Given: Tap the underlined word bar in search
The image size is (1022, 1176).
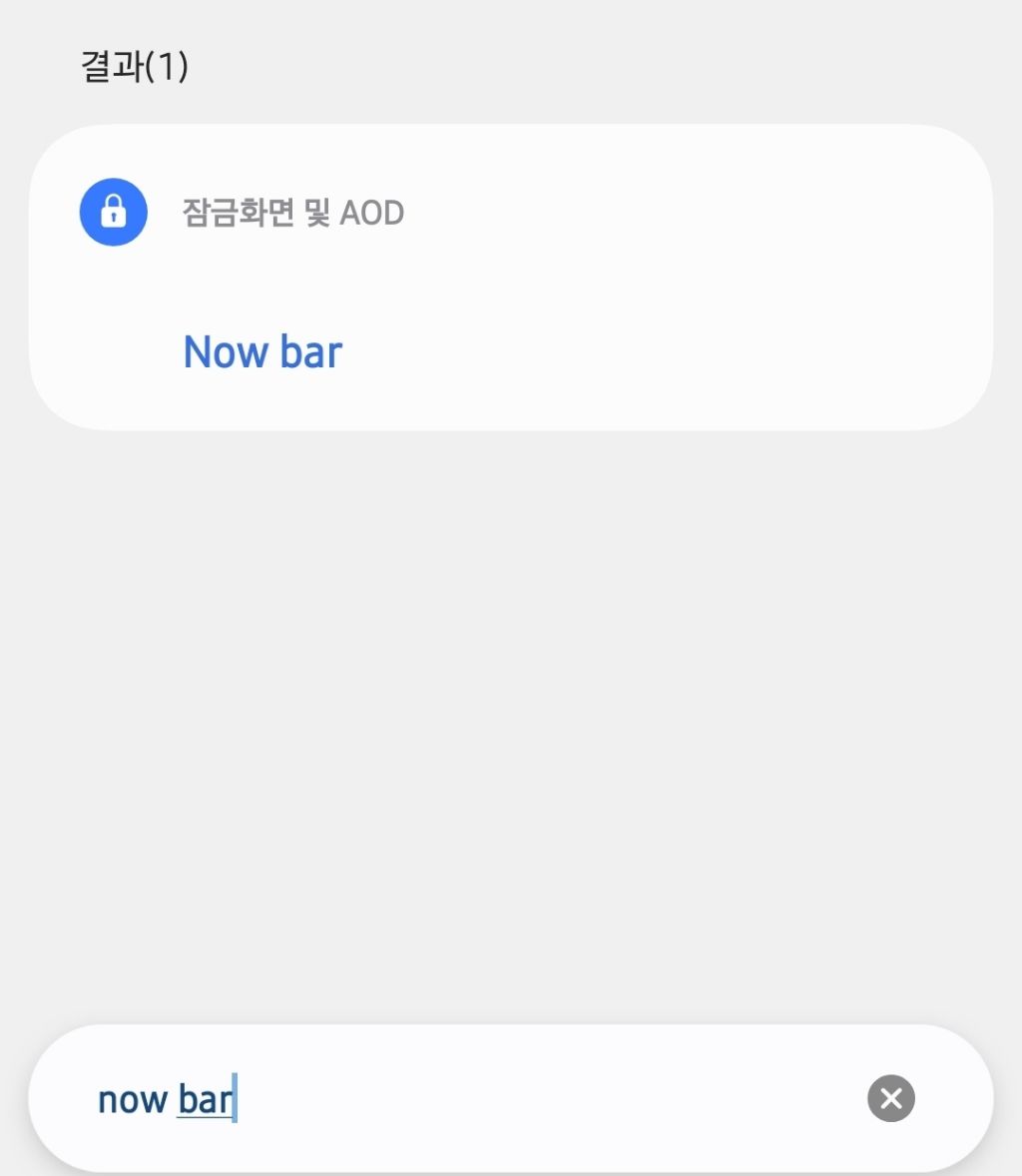Looking at the screenshot, I should [207, 1099].
